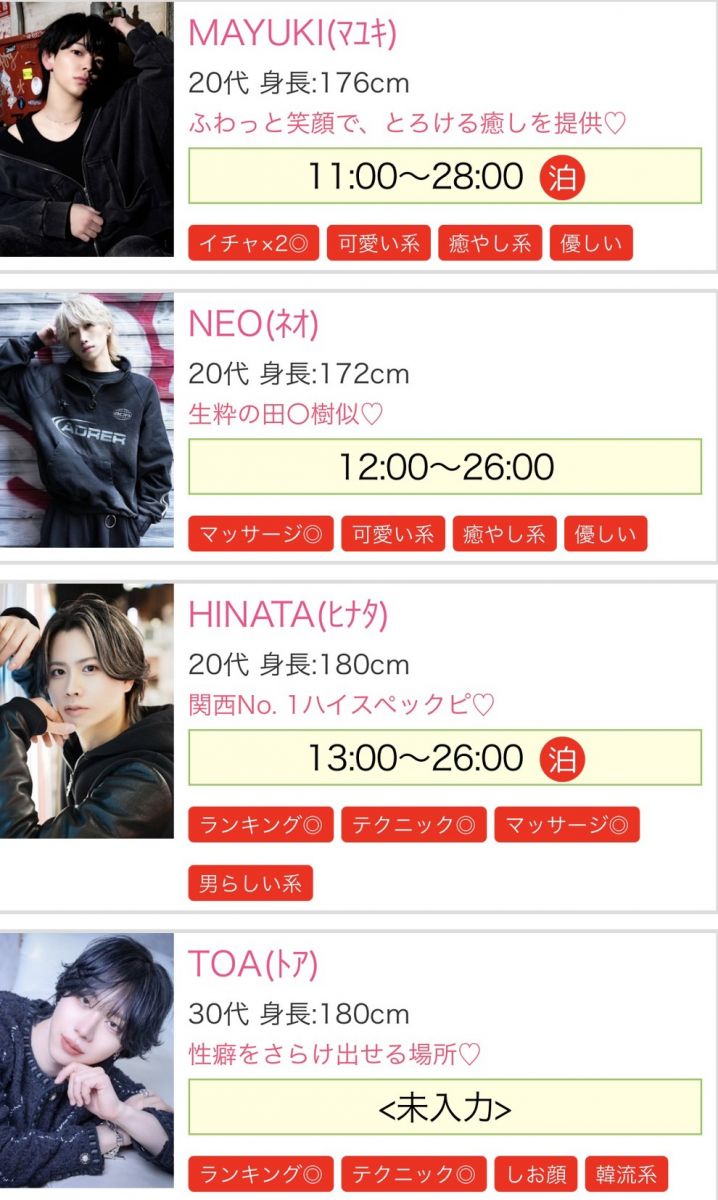
Task: Tap the TOA(トア) name link
Action: pos(253,964)
